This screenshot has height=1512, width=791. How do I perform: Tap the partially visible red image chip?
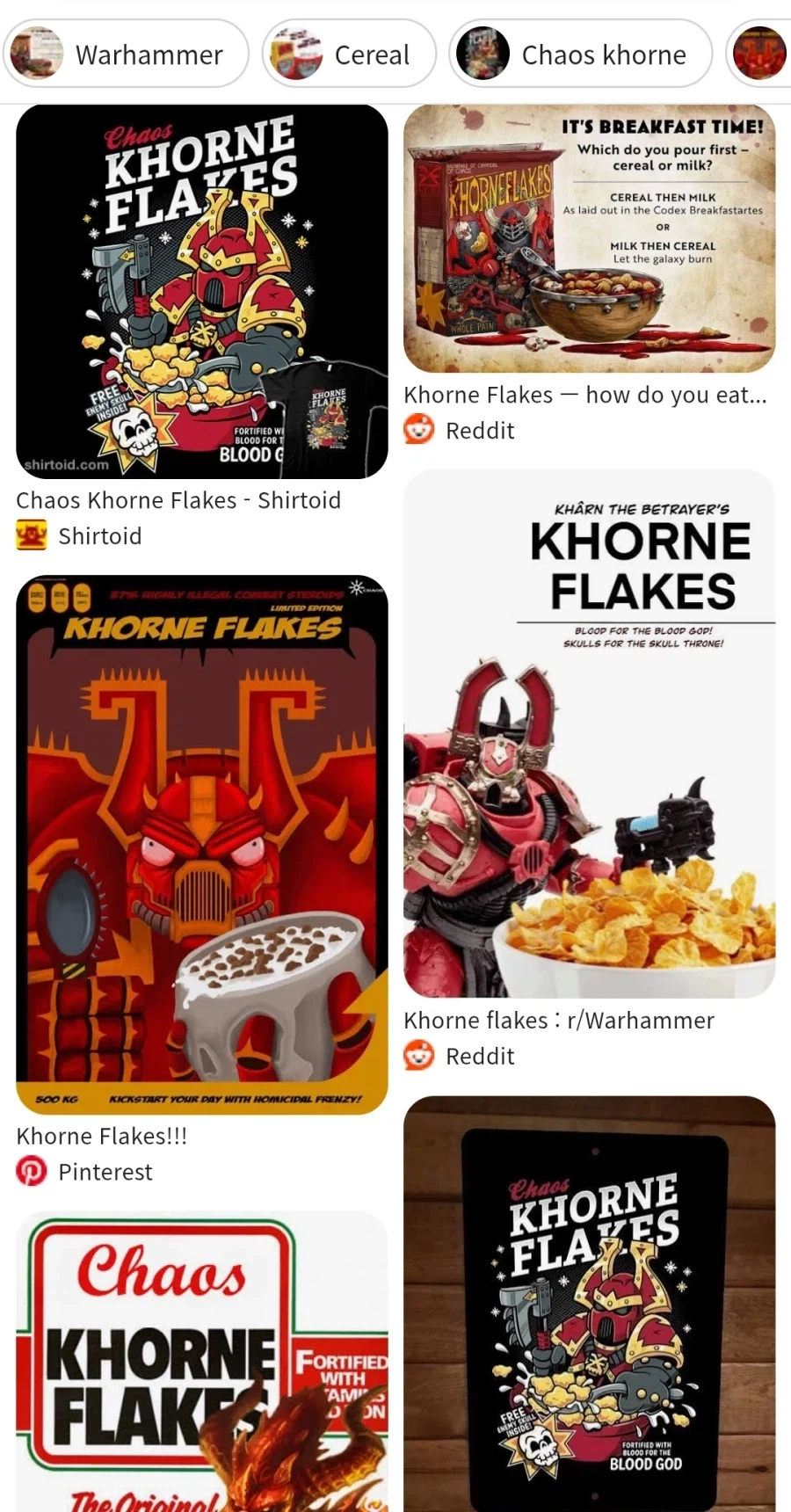click(760, 55)
